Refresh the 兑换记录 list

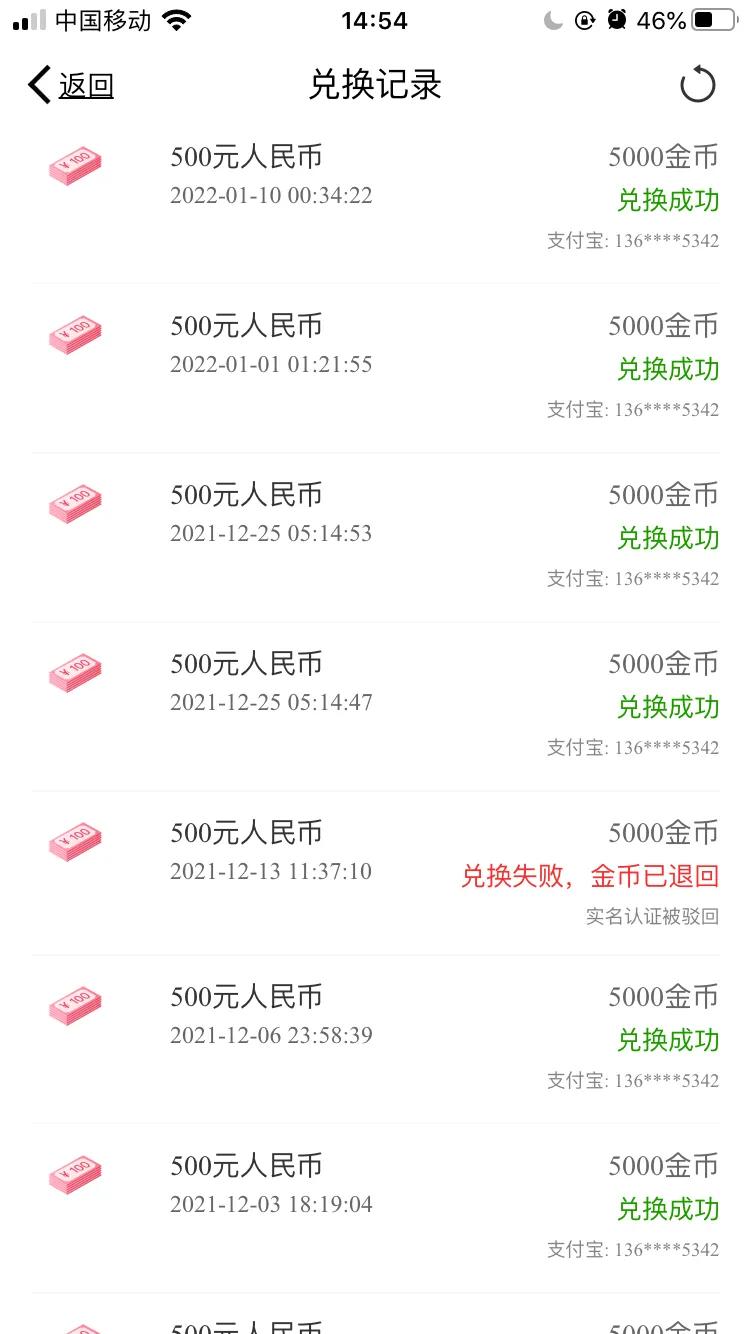[697, 85]
